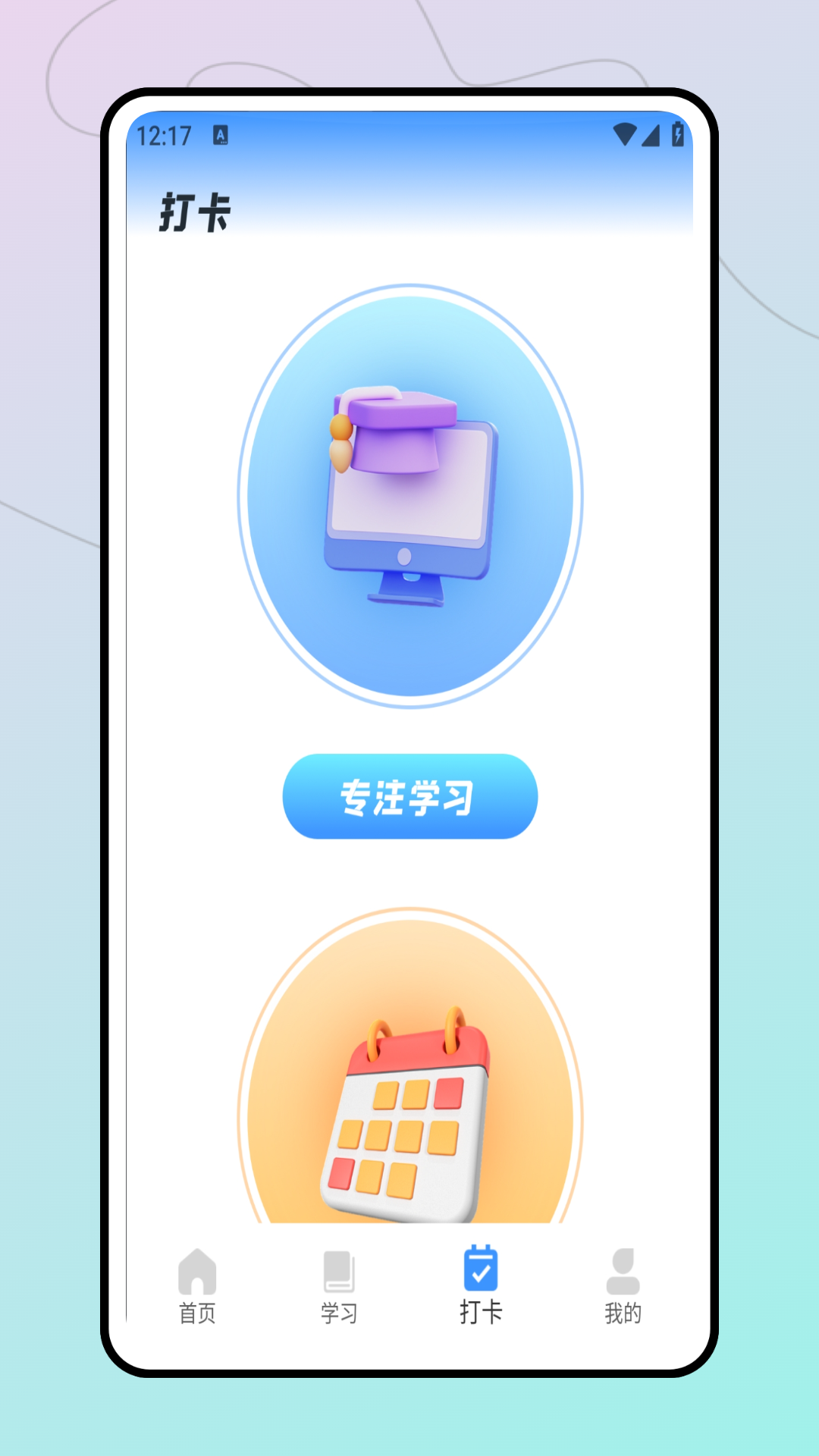The height and width of the screenshot is (1456, 819).
Task: Click the signal strength icon
Action: tap(651, 135)
